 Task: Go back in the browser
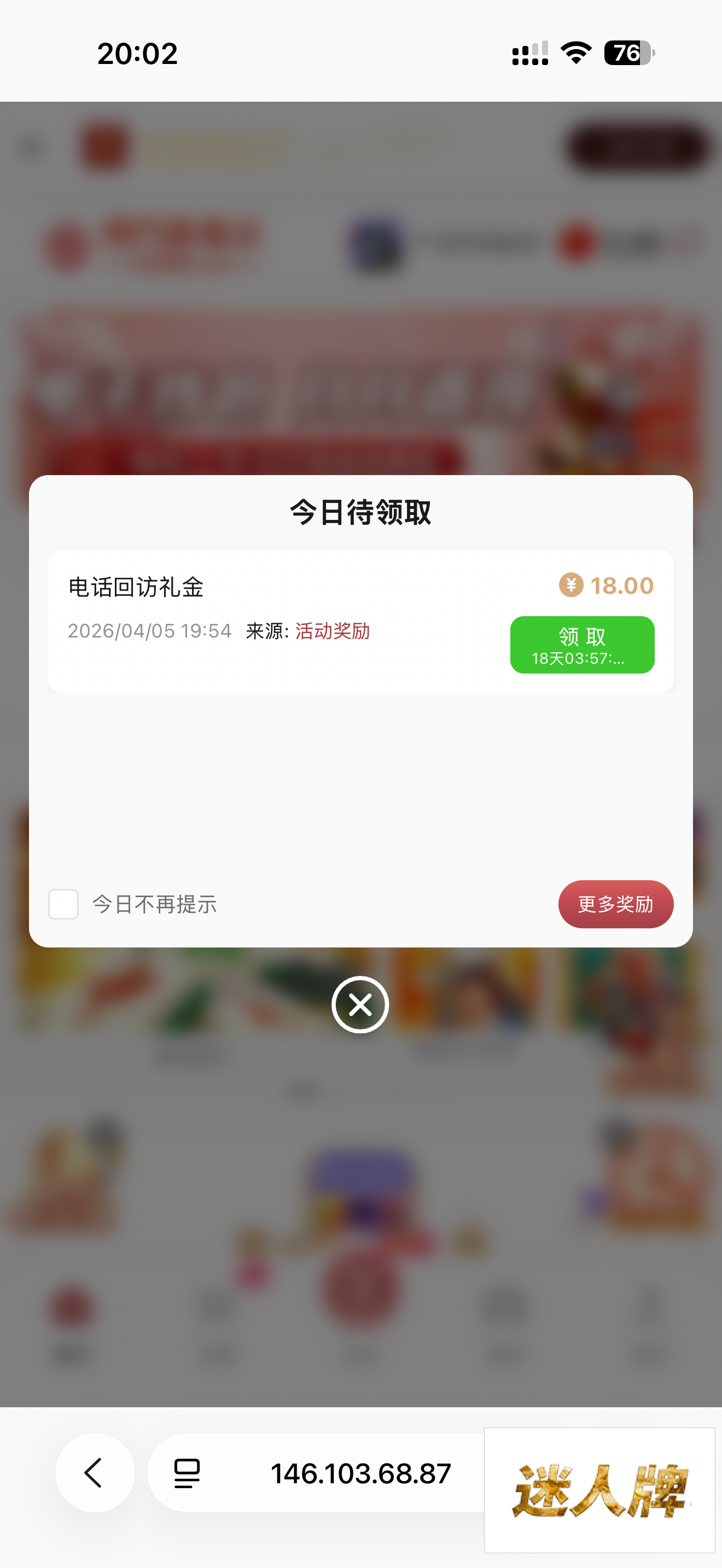point(95,1473)
